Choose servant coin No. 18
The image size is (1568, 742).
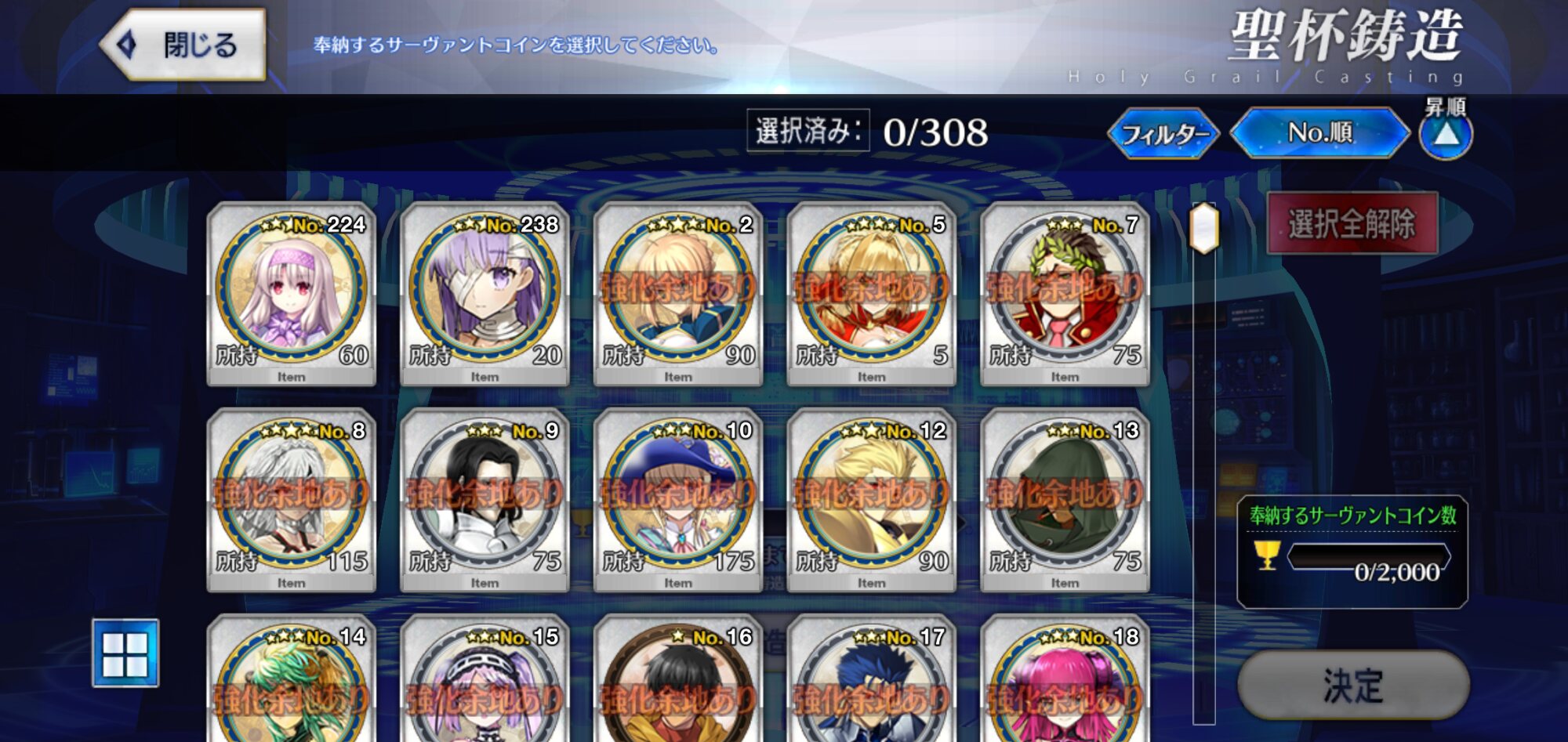[x=1065, y=686]
